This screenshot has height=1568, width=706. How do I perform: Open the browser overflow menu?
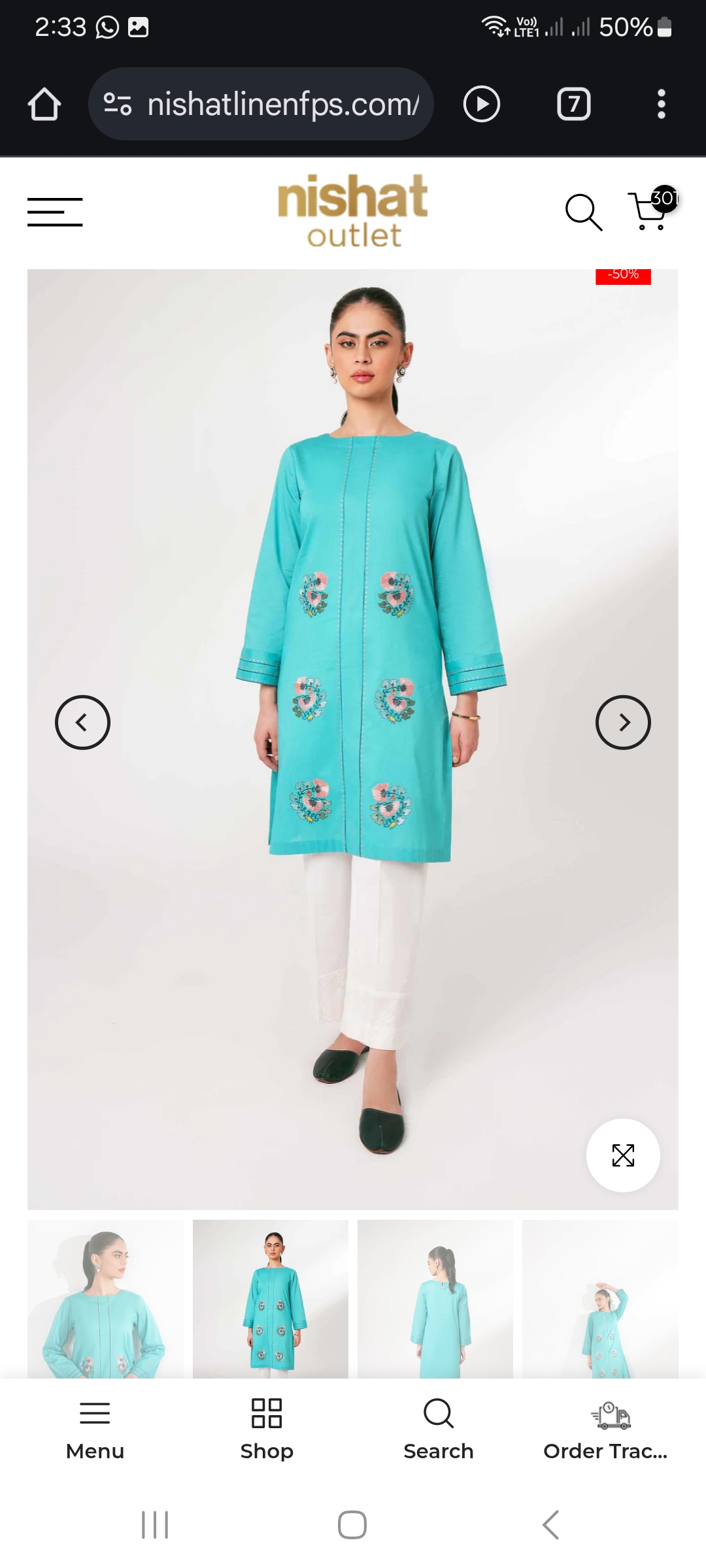pos(661,105)
